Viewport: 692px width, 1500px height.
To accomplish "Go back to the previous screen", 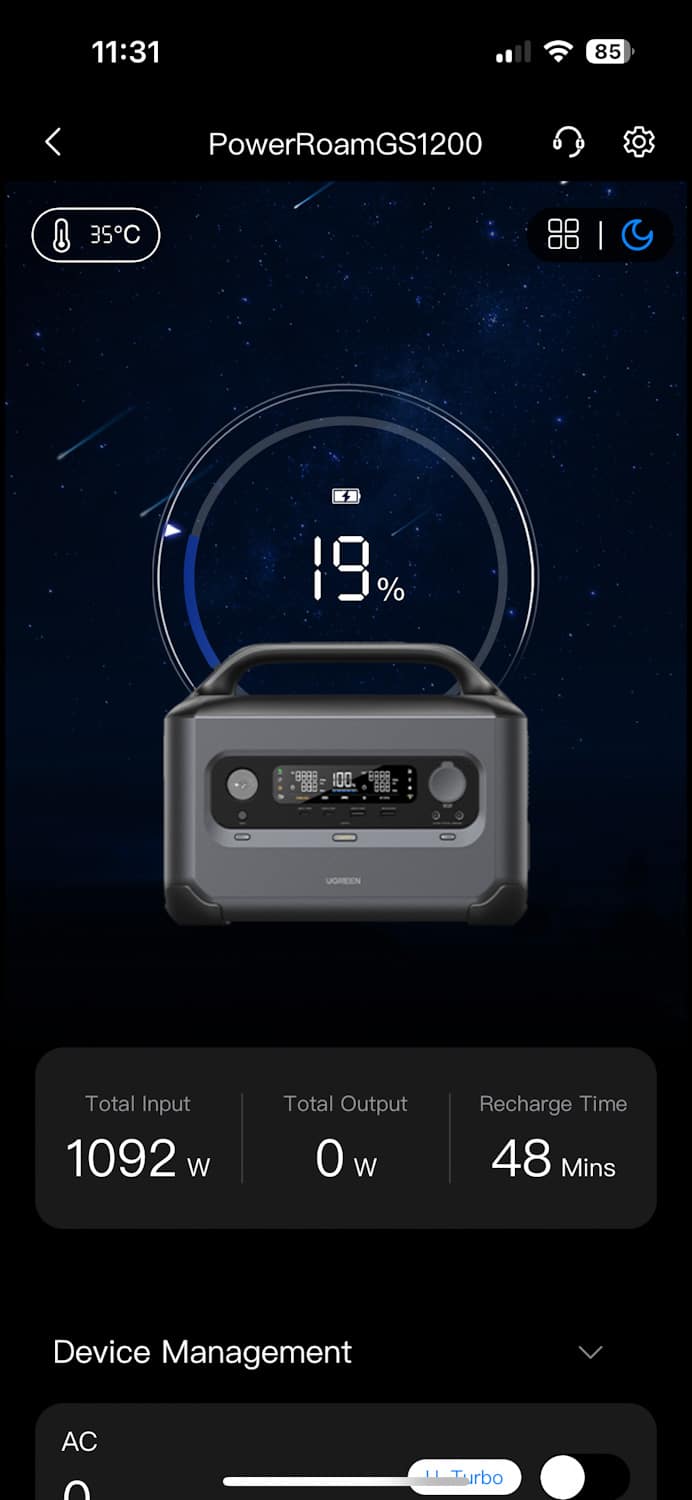I will tap(54, 143).
